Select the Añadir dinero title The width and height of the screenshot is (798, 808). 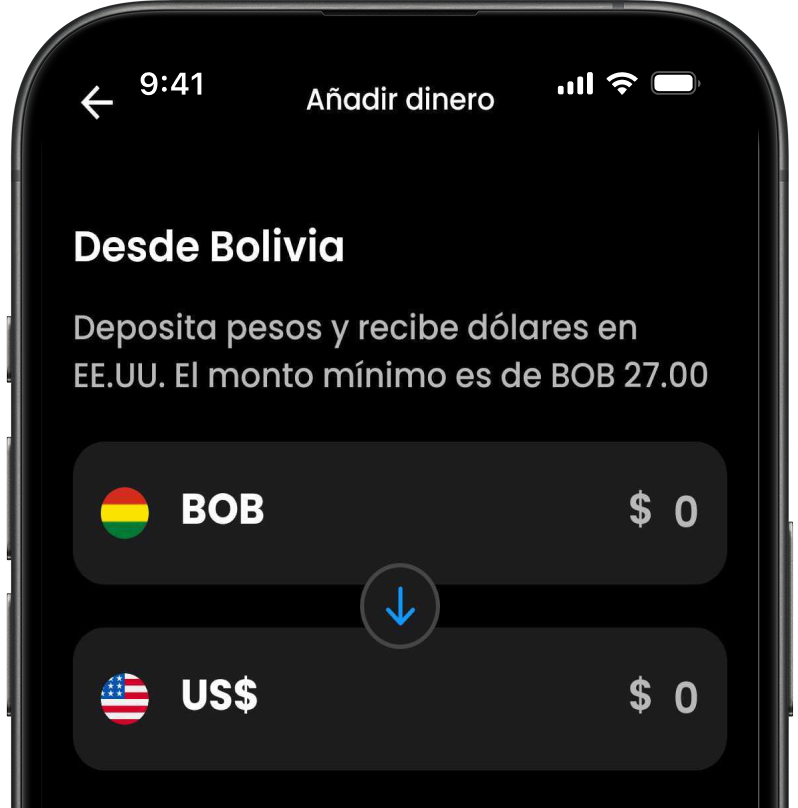point(399,100)
